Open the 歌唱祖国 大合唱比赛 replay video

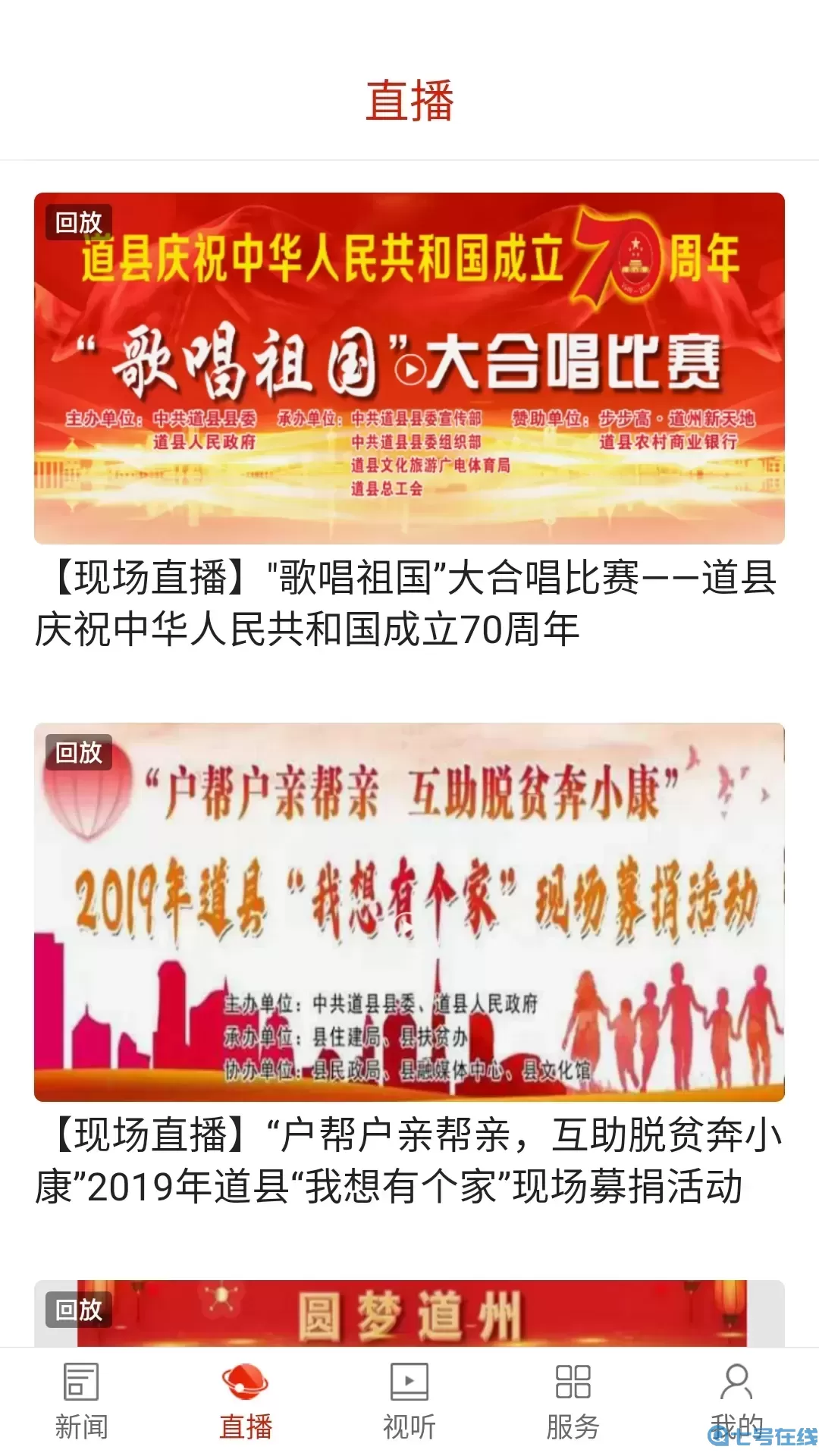pyautogui.click(x=409, y=369)
